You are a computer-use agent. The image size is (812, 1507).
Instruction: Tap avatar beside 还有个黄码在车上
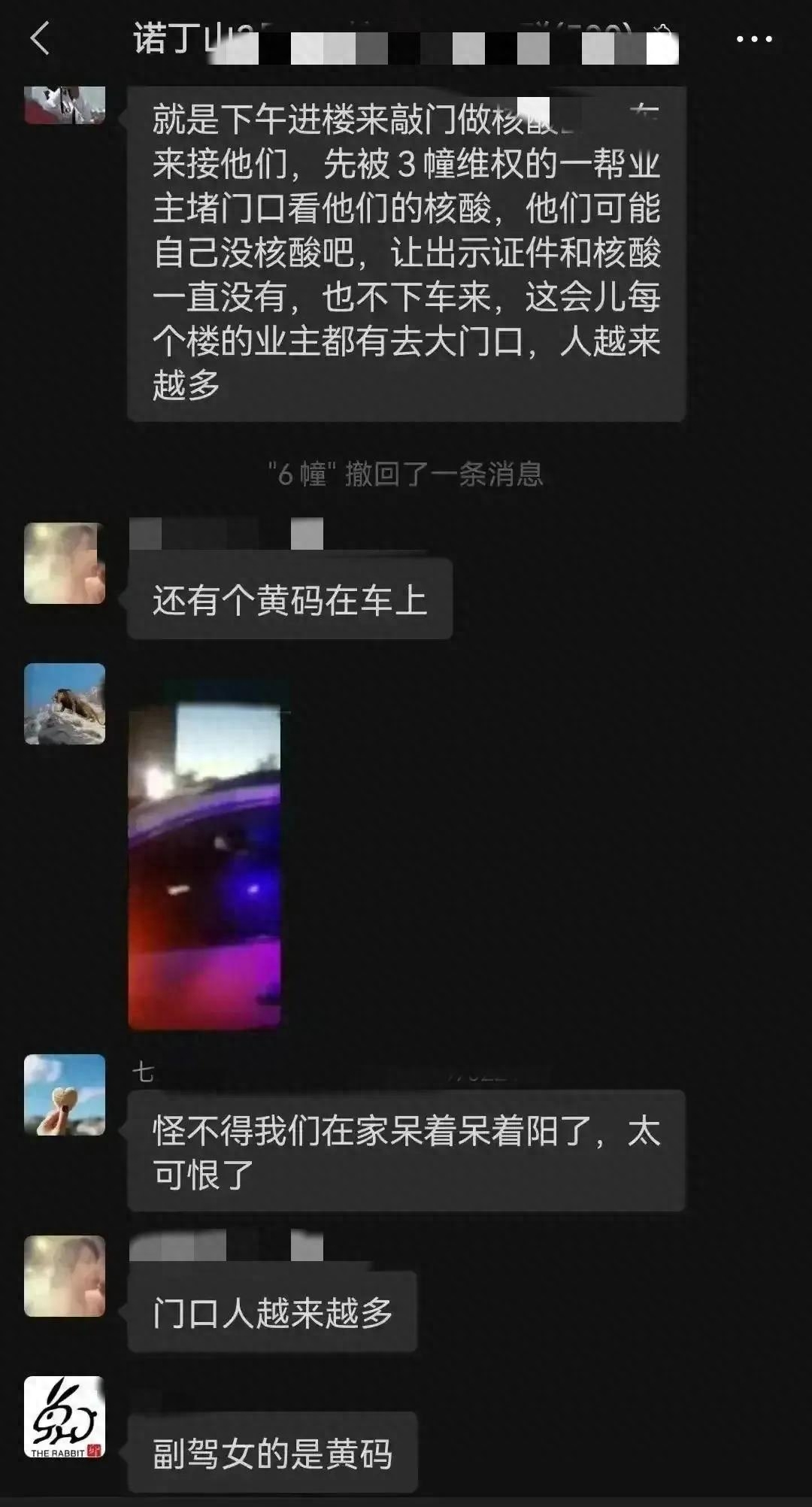coord(65,563)
